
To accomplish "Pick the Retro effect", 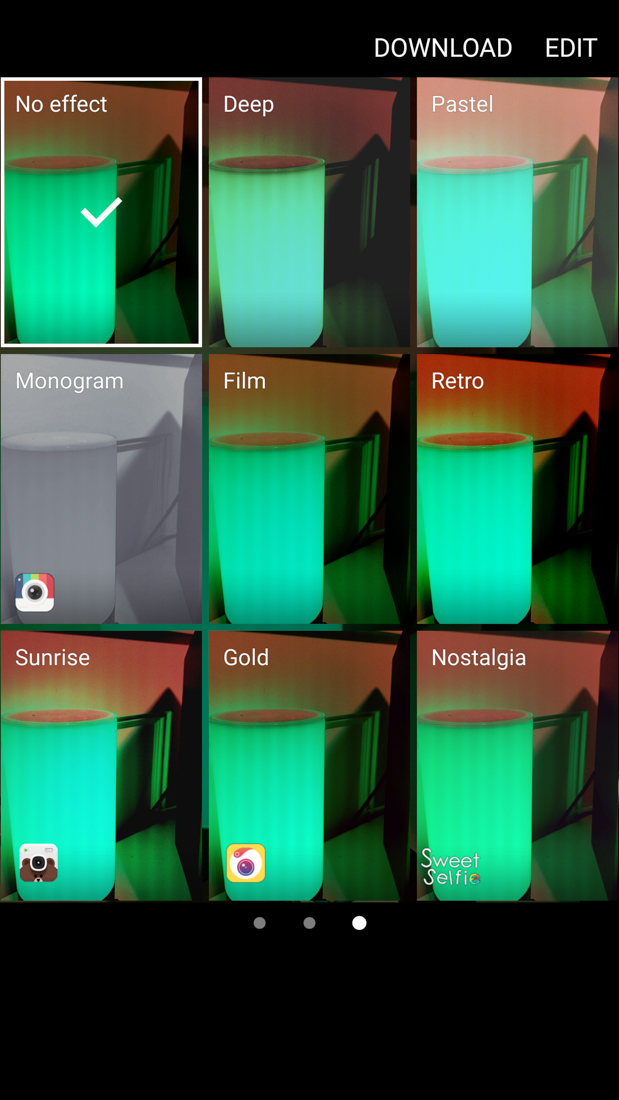I will pyautogui.click(x=516, y=489).
